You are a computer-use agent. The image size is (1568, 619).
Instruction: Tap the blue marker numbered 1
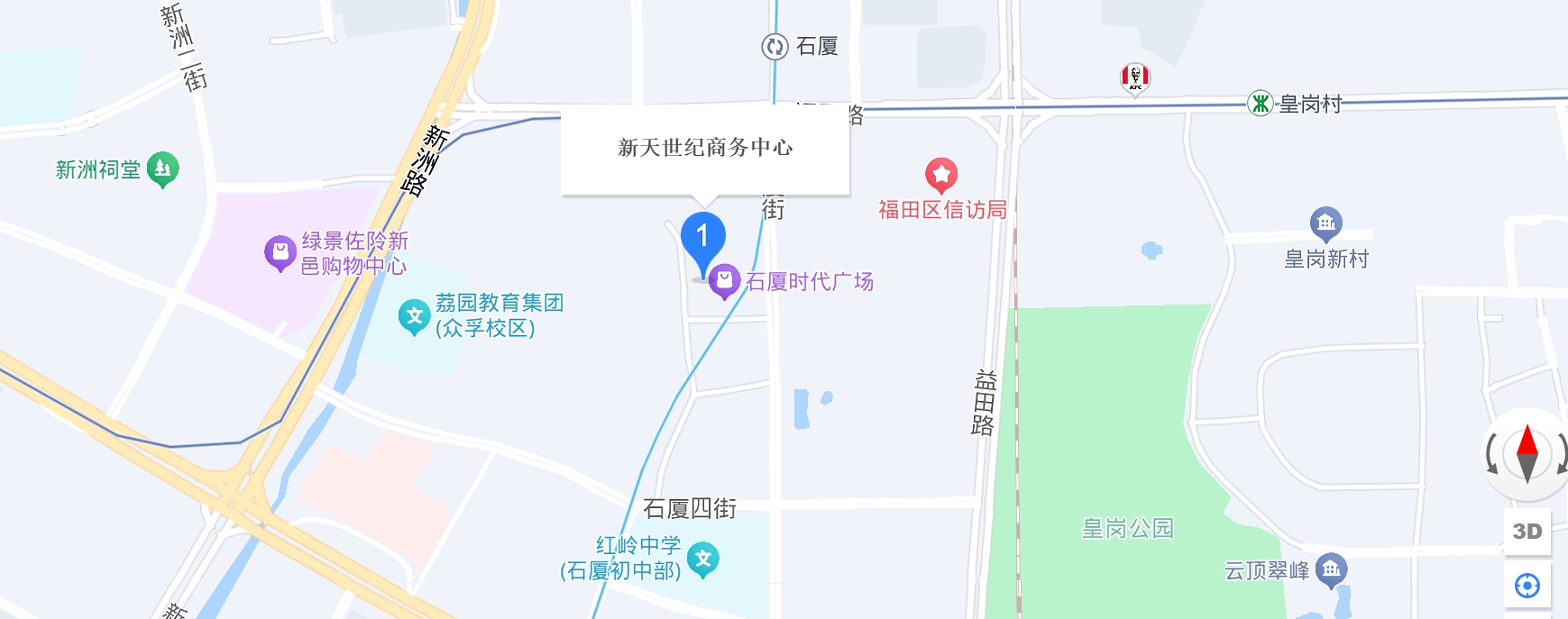point(702,240)
